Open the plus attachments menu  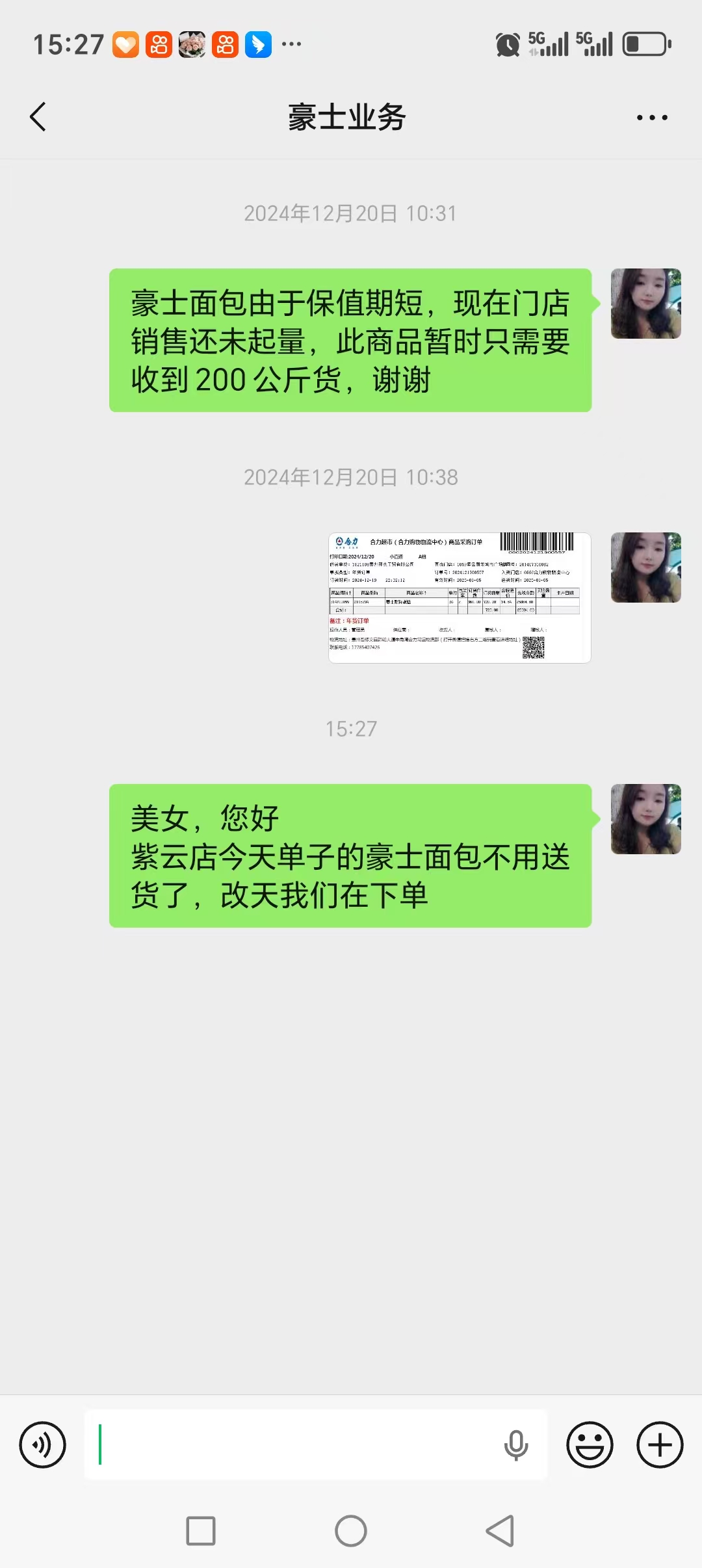[660, 1445]
